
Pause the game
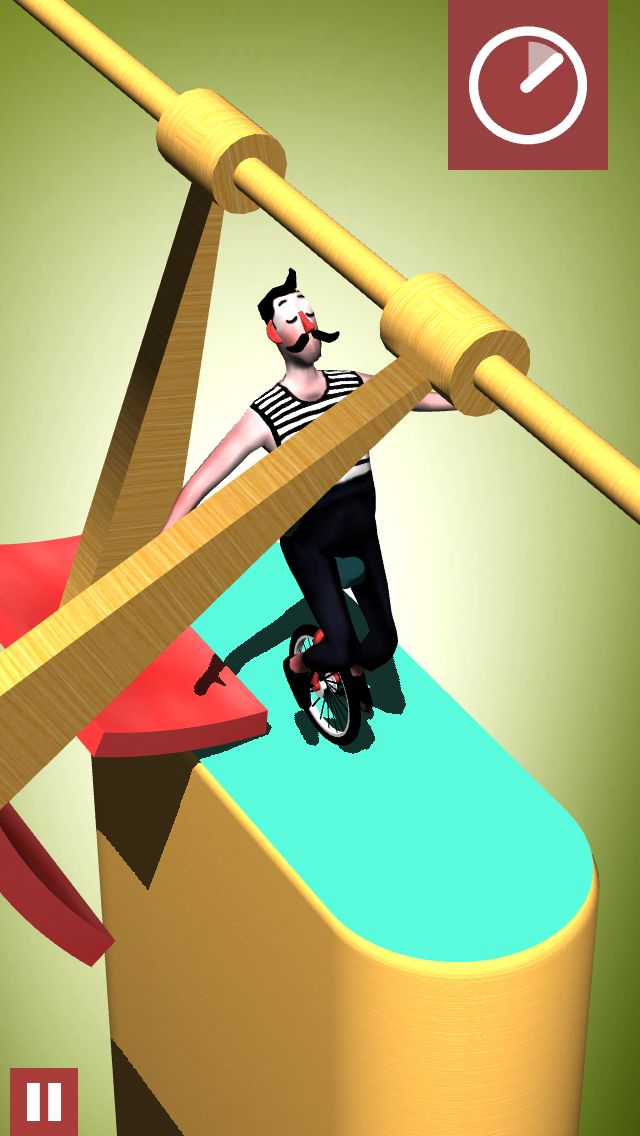pos(44,1101)
